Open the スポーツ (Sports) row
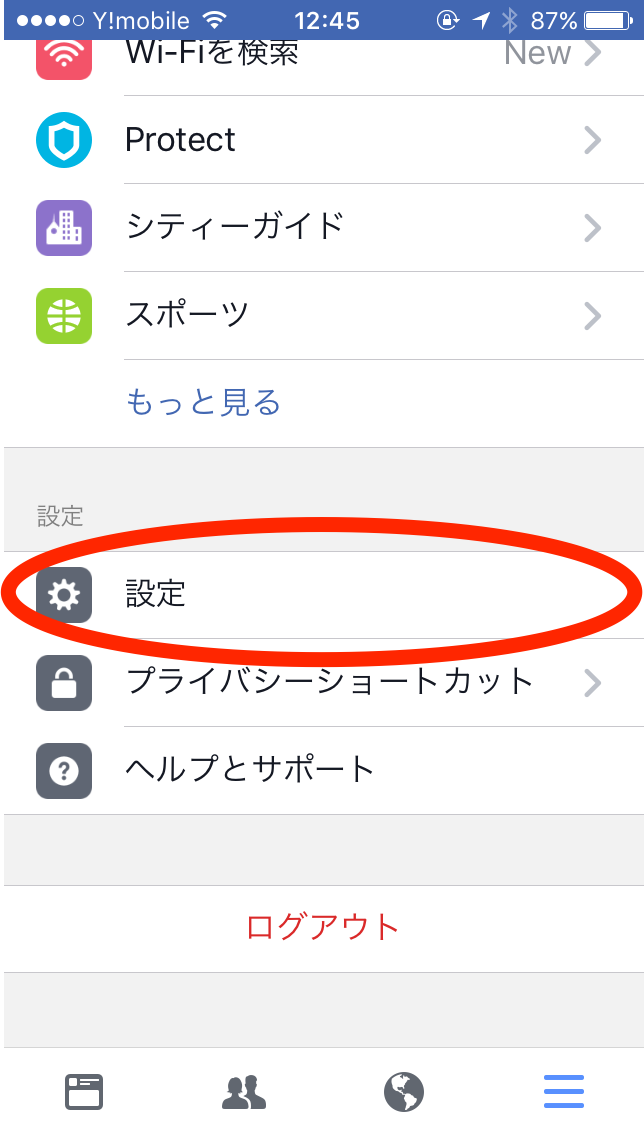 coord(324,316)
